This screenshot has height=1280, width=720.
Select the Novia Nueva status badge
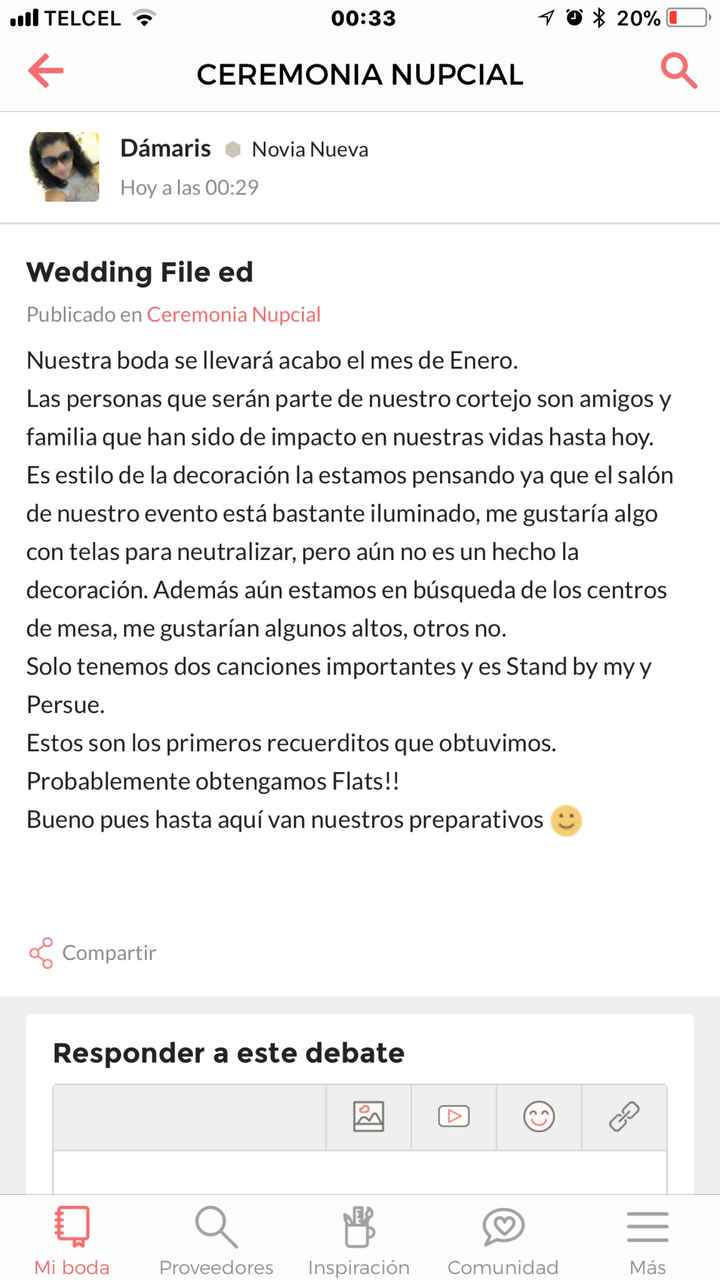tap(308, 148)
